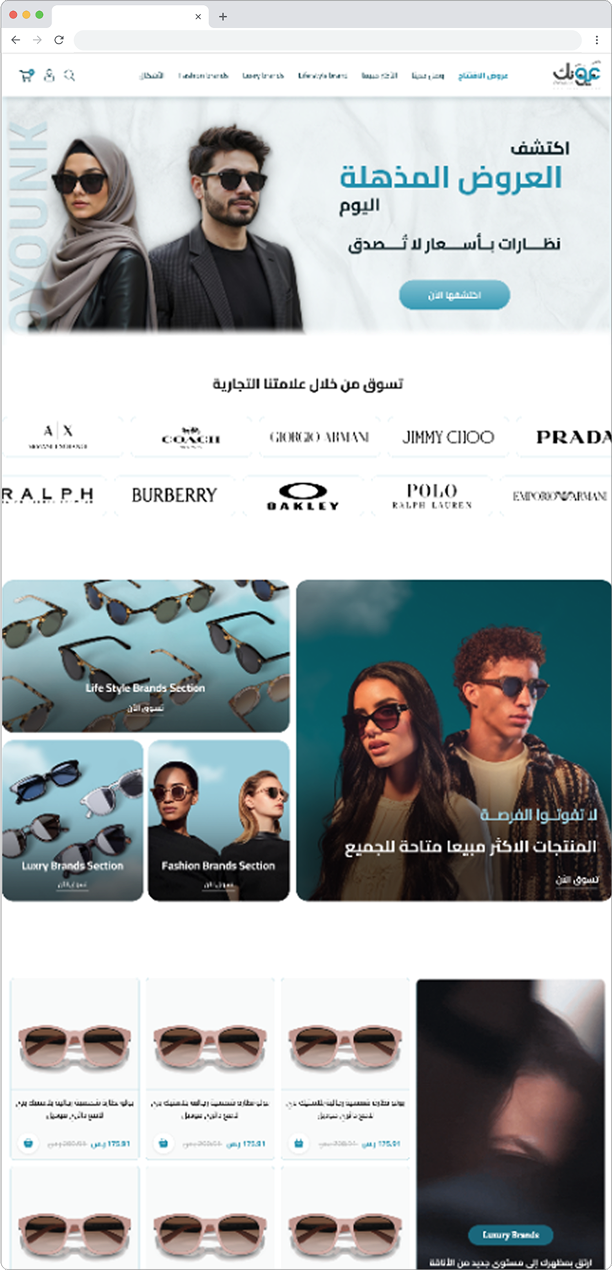Tap the اكتشفها الآن banner button
Image resolution: width=612 pixels, height=1270 pixels.
[454, 295]
